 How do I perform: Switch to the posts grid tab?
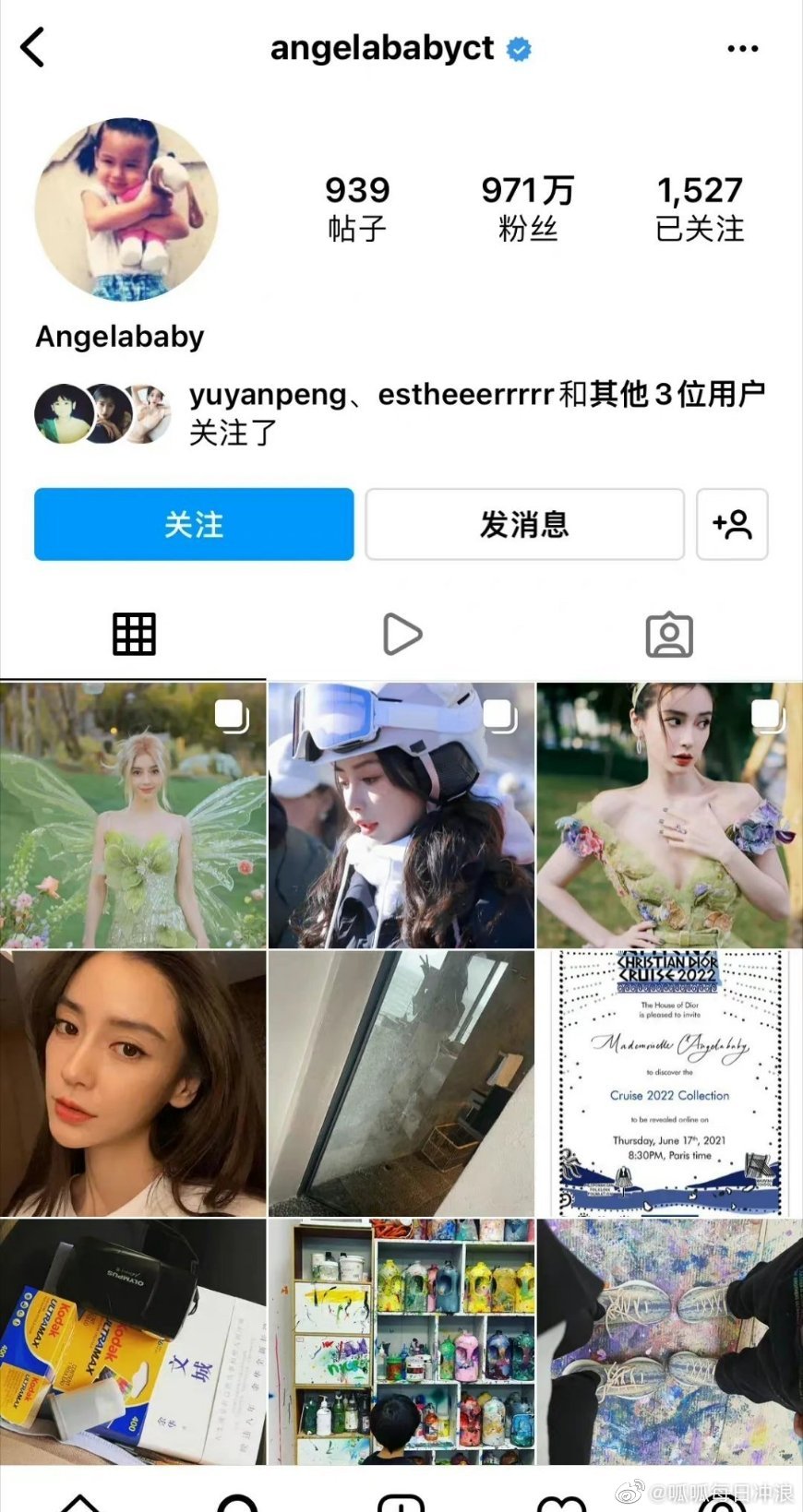click(x=134, y=635)
